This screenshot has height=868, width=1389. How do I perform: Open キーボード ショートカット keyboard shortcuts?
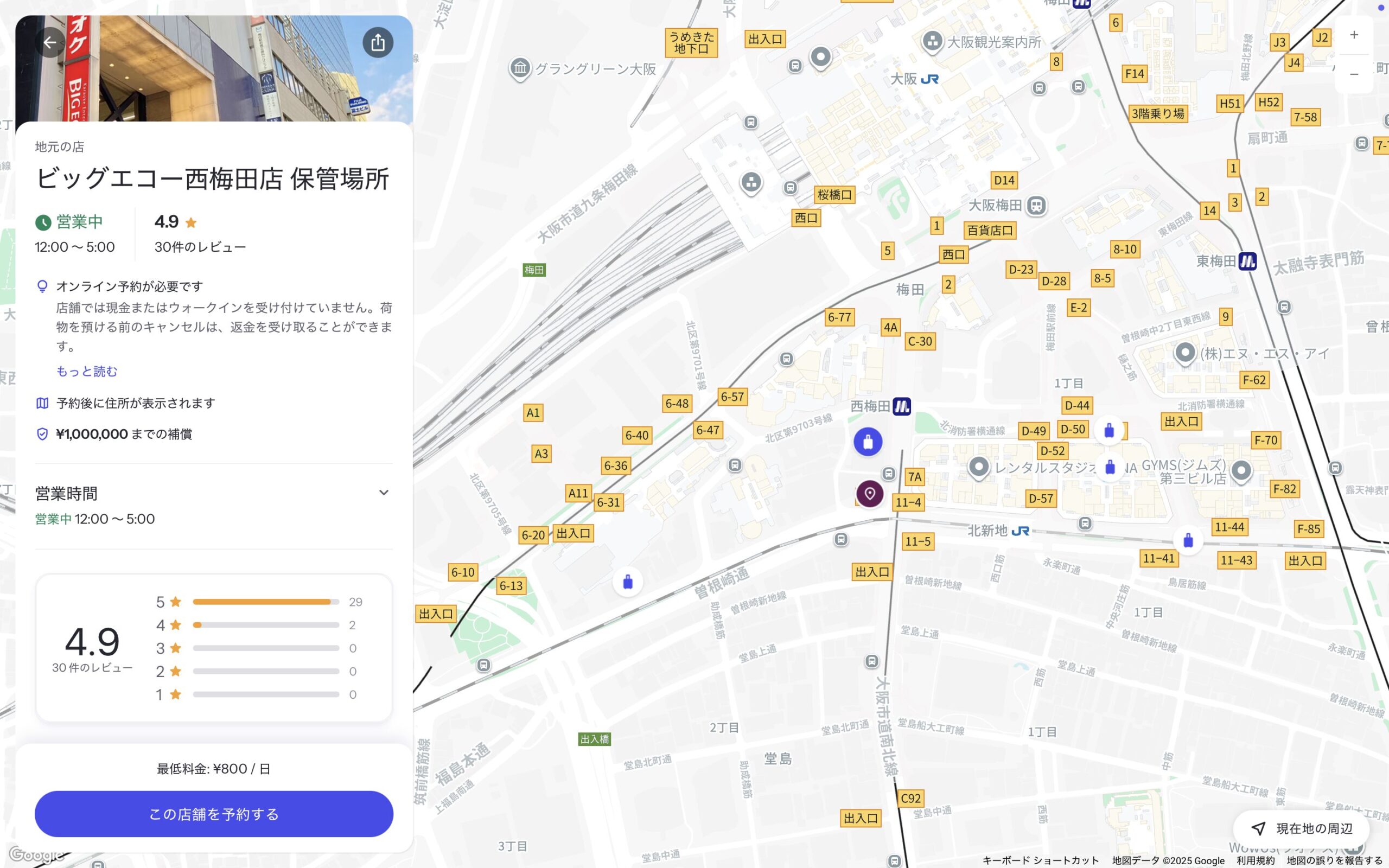coord(1040,860)
